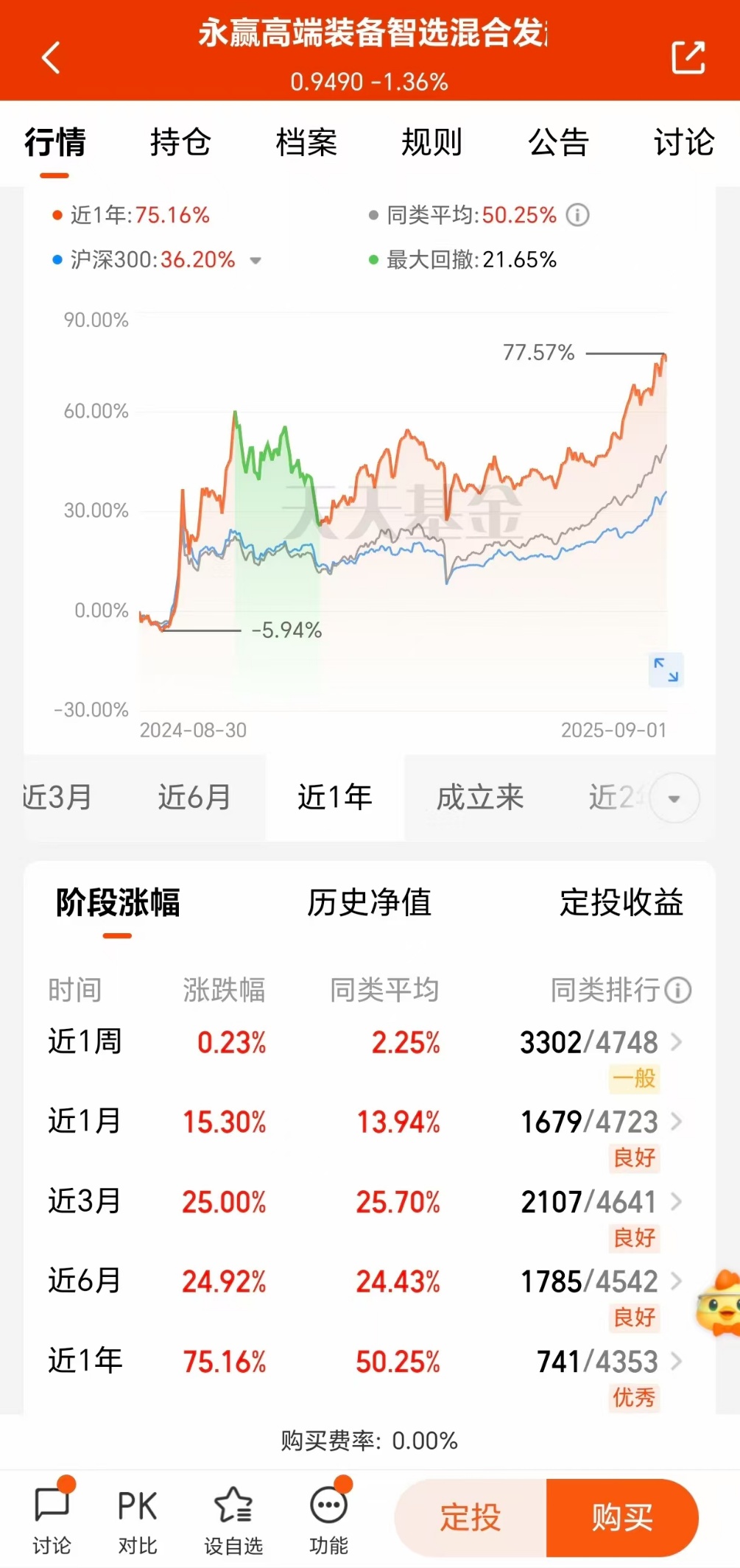Screen dimensions: 740x1568
Task: Select the 成立来 time period
Action: pyautogui.click(x=479, y=798)
